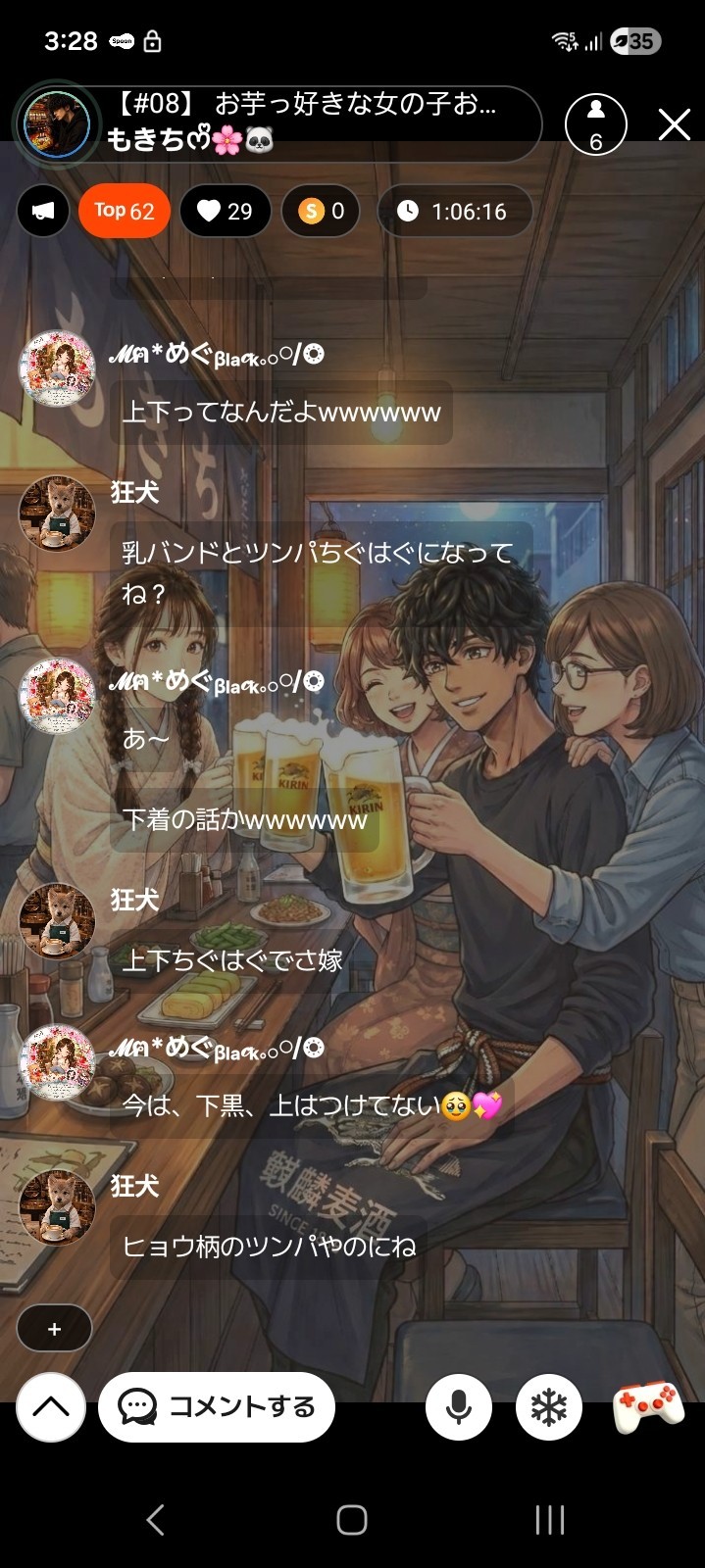The height and width of the screenshot is (1568, 705).
Task: Tap コメントする to write a comment
Action: click(217, 1407)
